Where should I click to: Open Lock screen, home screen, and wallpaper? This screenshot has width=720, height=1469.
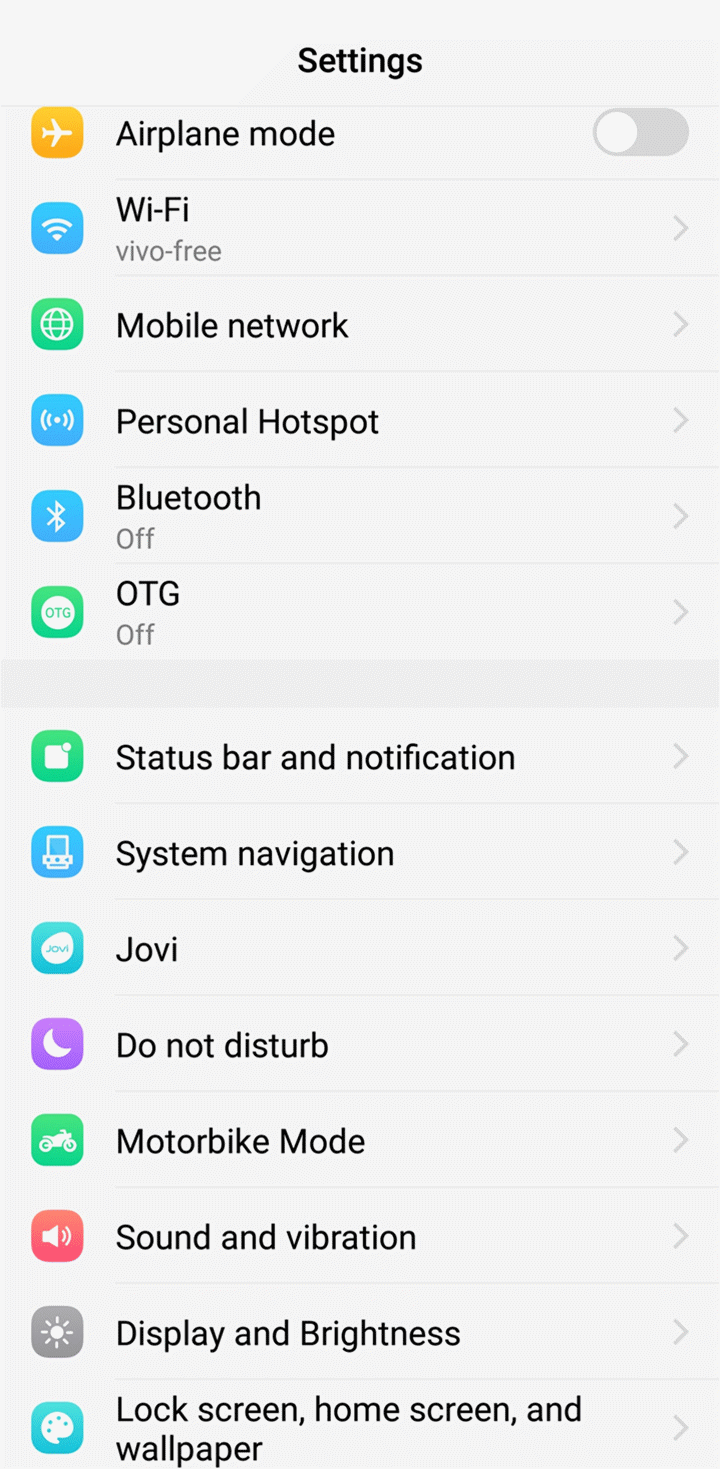click(360, 1427)
